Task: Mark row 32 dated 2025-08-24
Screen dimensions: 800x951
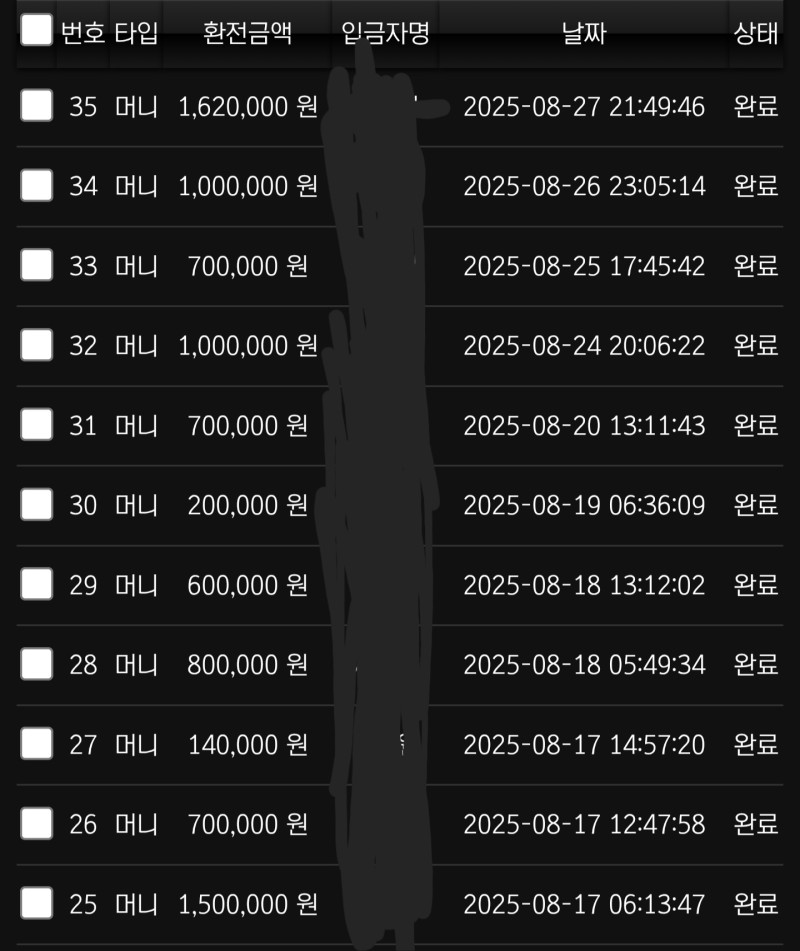Action: click(x=36, y=345)
